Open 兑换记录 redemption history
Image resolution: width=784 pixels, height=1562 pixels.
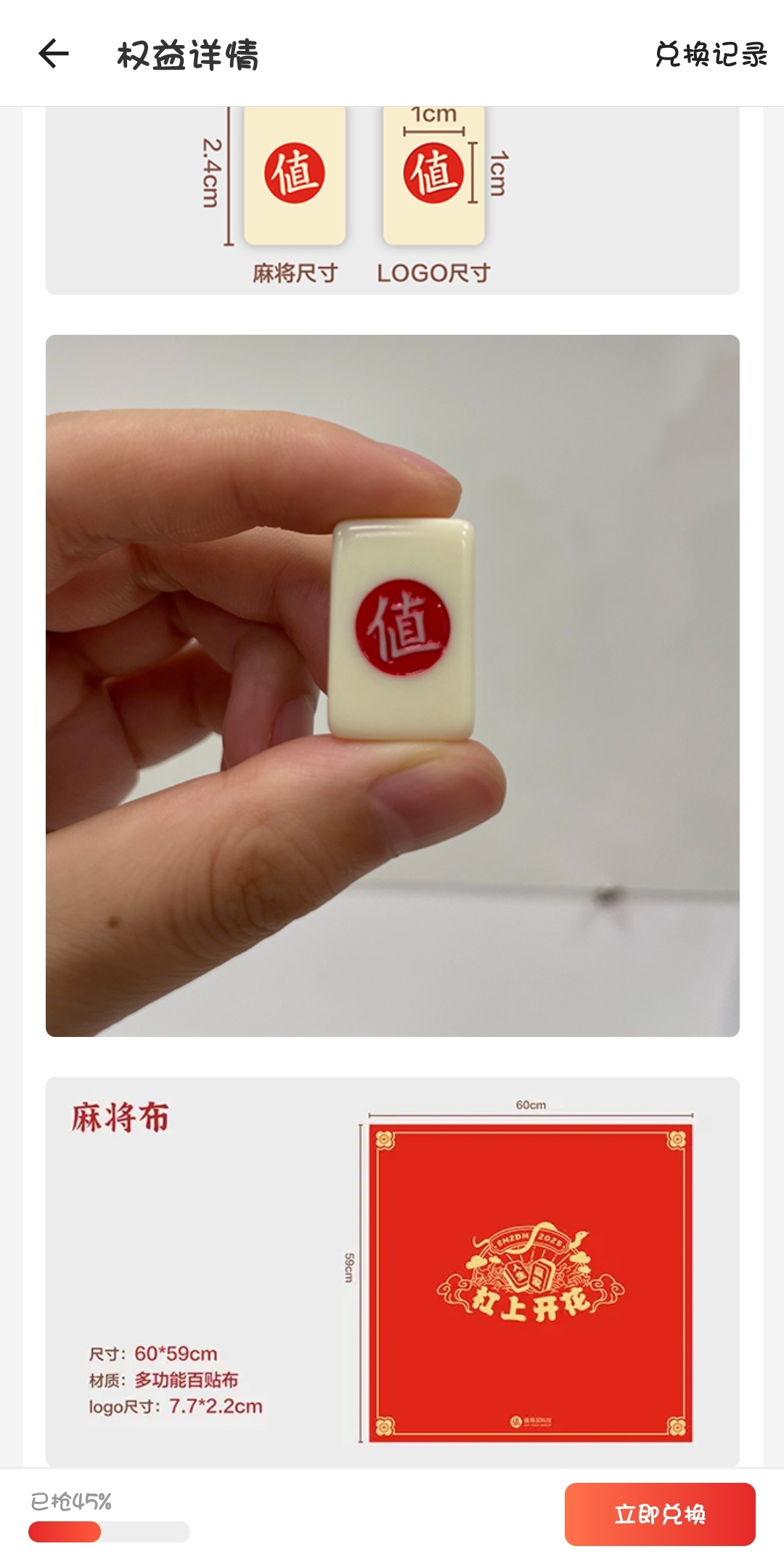710,54
